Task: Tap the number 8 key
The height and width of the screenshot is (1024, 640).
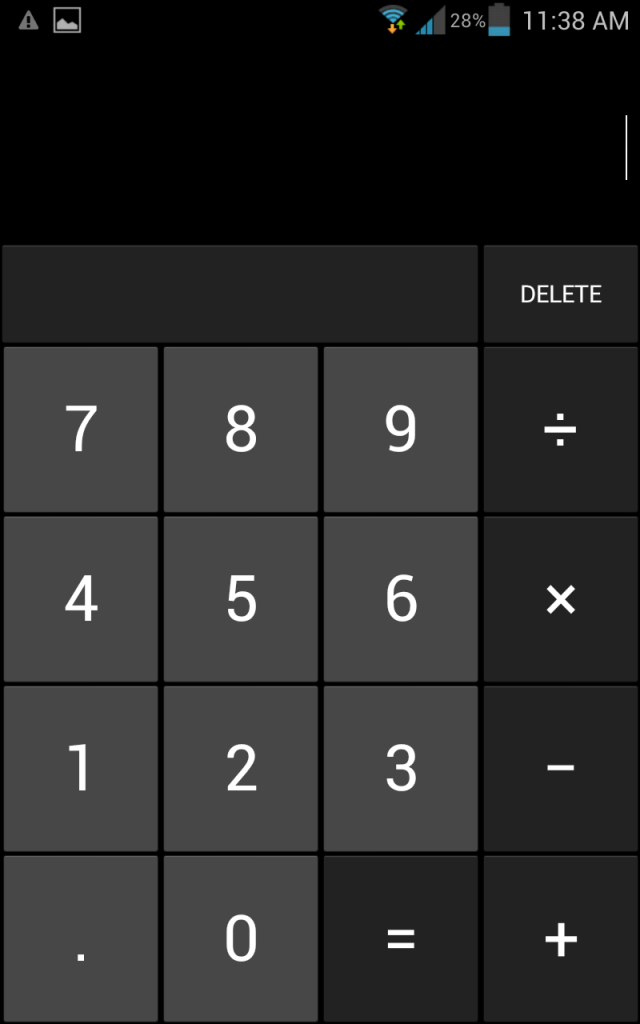Action: click(241, 429)
